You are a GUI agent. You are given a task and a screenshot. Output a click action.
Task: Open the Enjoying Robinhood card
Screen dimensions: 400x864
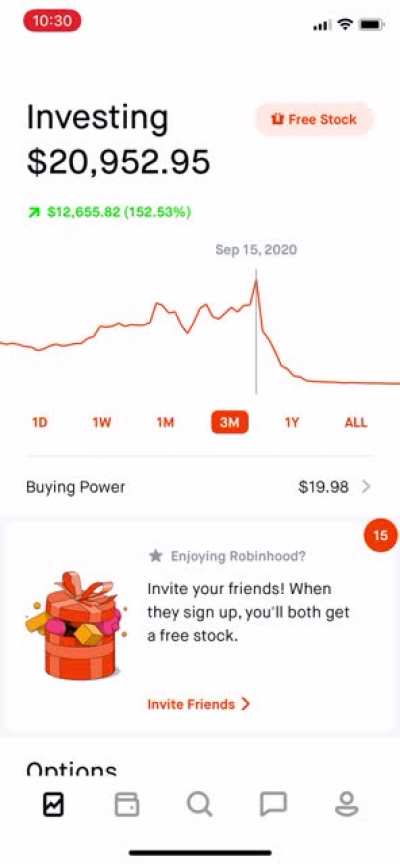200,627
